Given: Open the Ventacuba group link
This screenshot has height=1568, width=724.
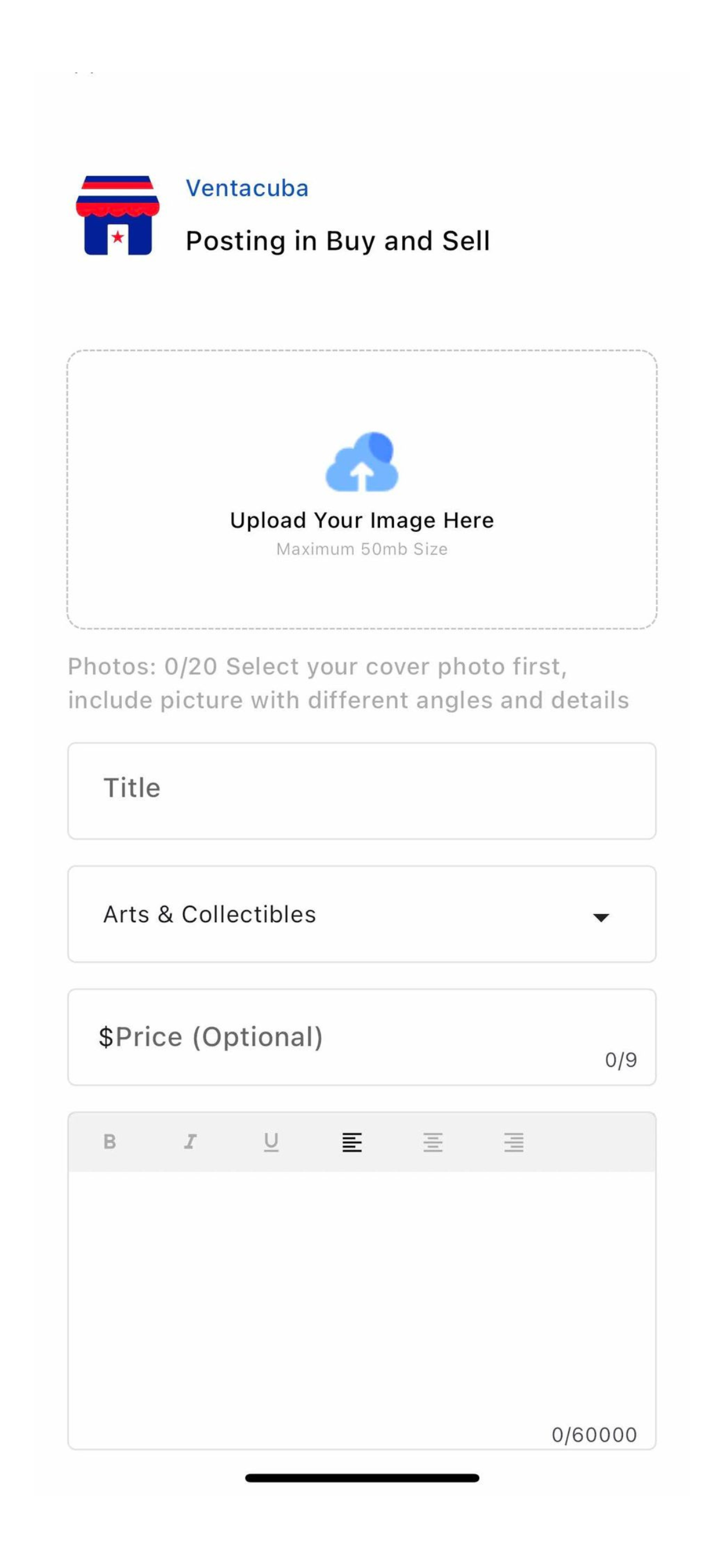Looking at the screenshot, I should [x=247, y=188].
